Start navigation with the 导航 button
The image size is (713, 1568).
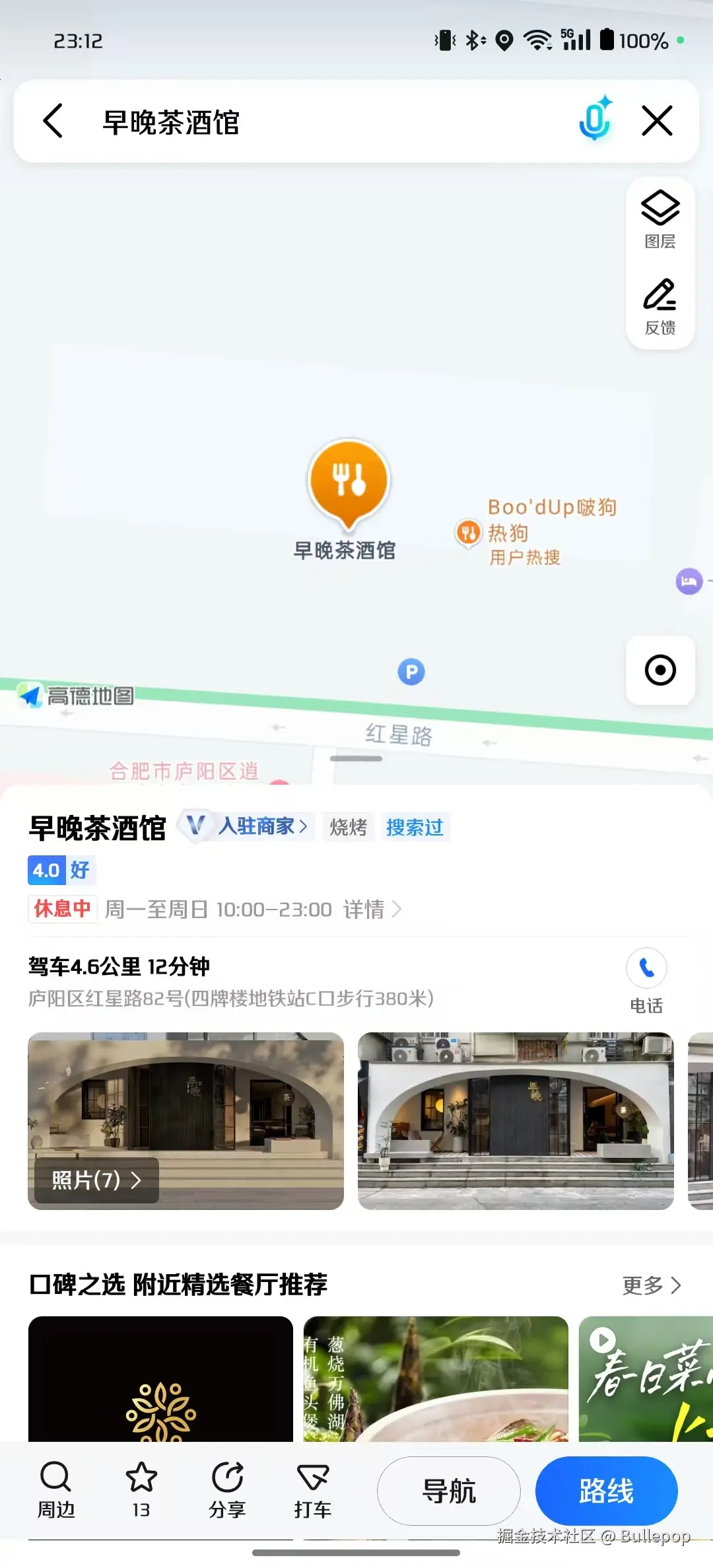point(448,1491)
